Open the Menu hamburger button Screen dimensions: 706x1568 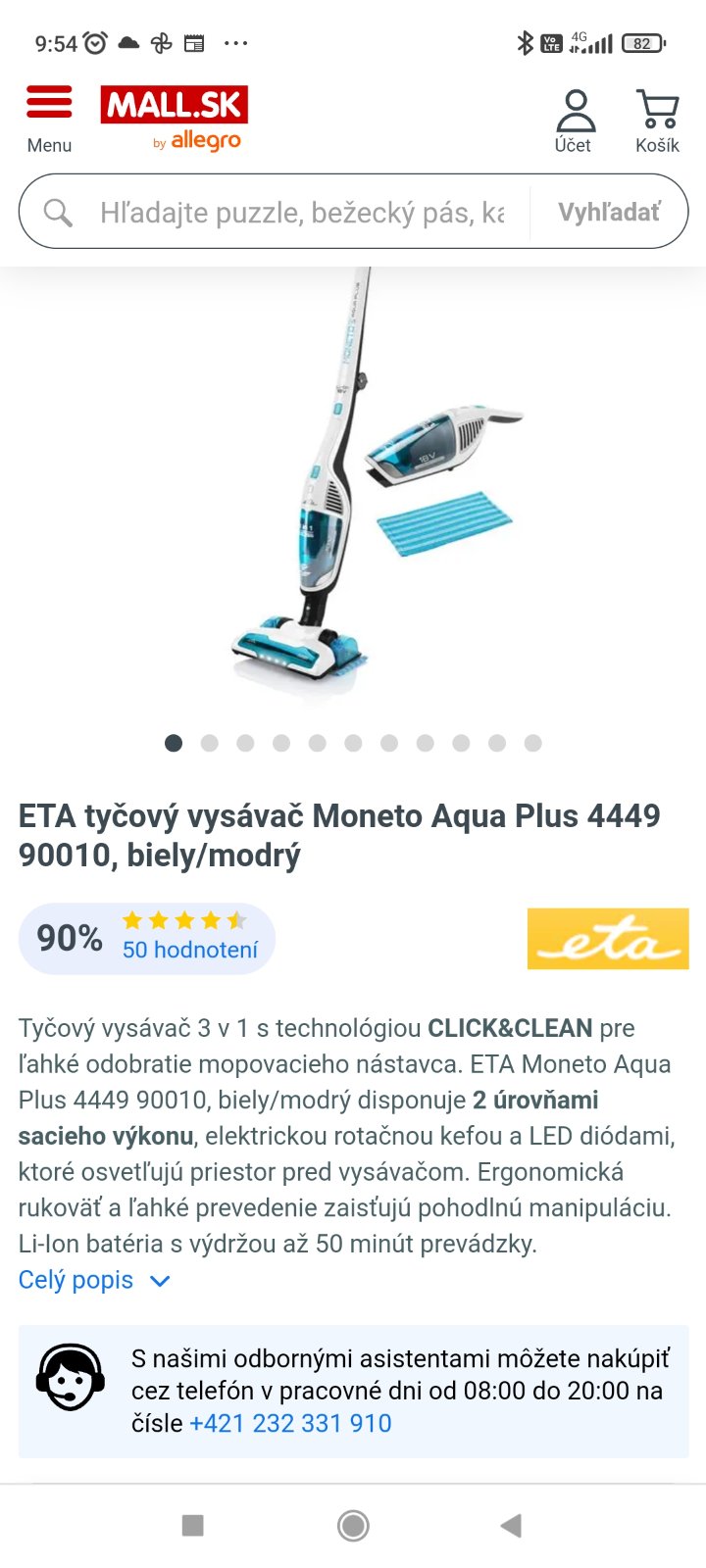coord(49,118)
